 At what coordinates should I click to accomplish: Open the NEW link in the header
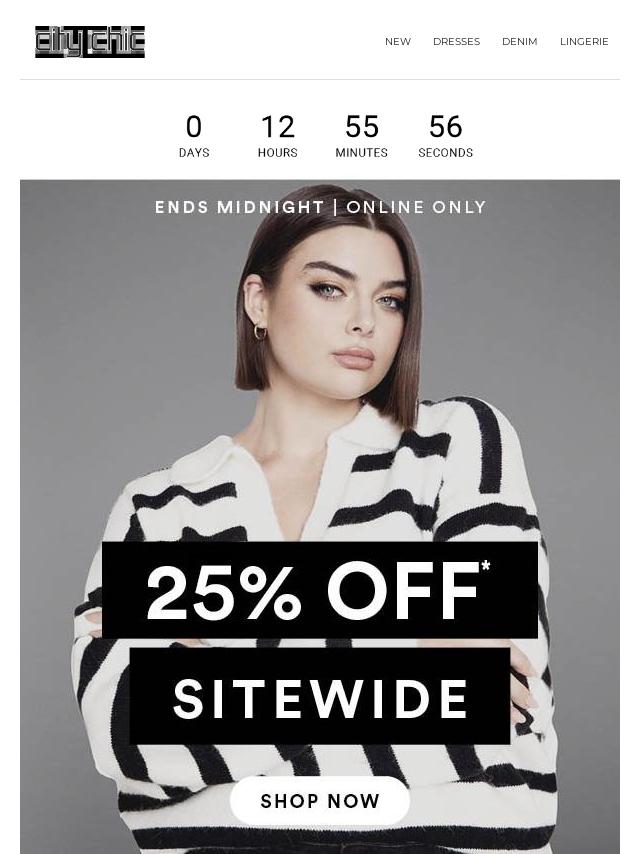pos(397,42)
